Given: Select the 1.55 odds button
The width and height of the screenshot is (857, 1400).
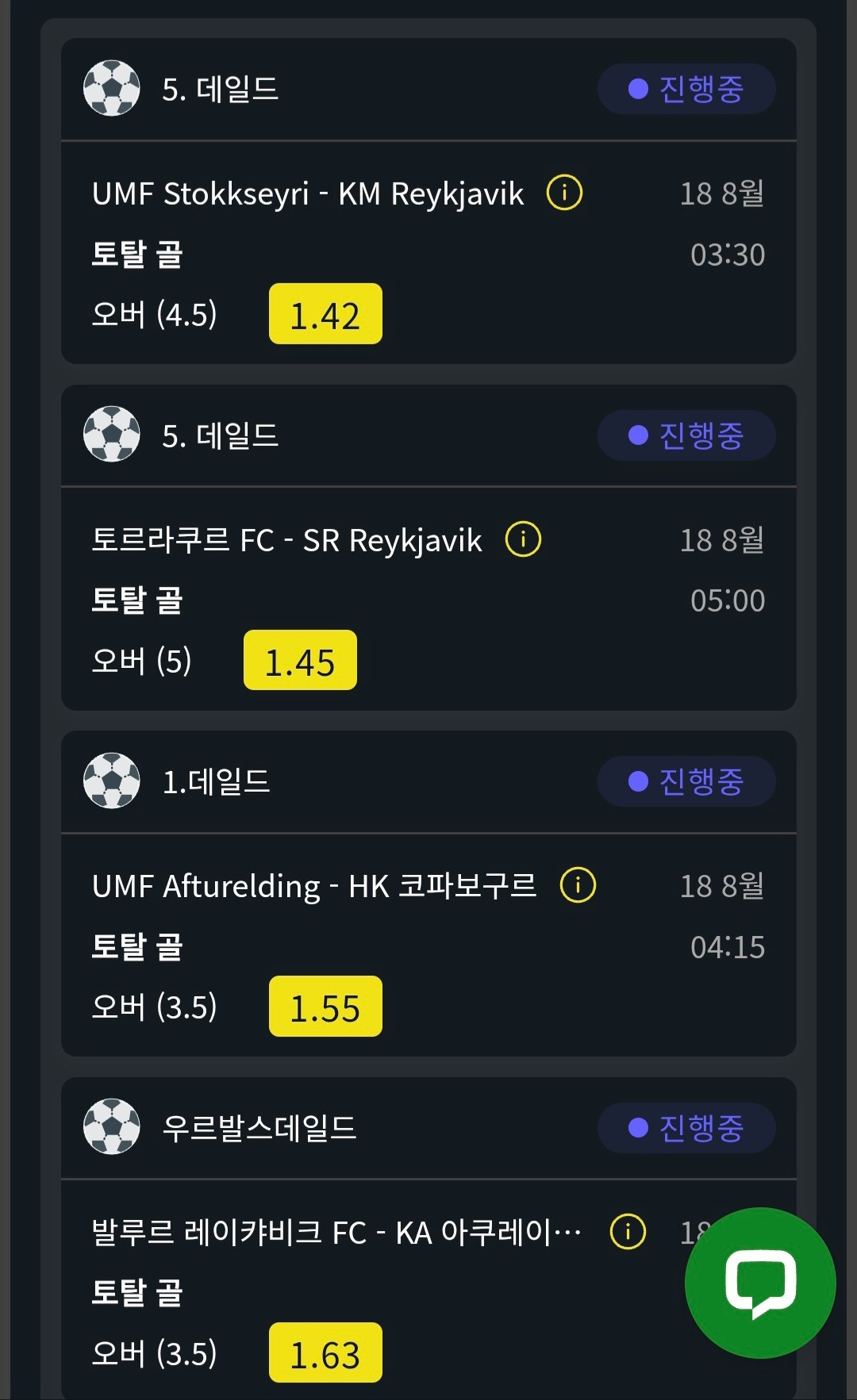Looking at the screenshot, I should [x=325, y=1007].
